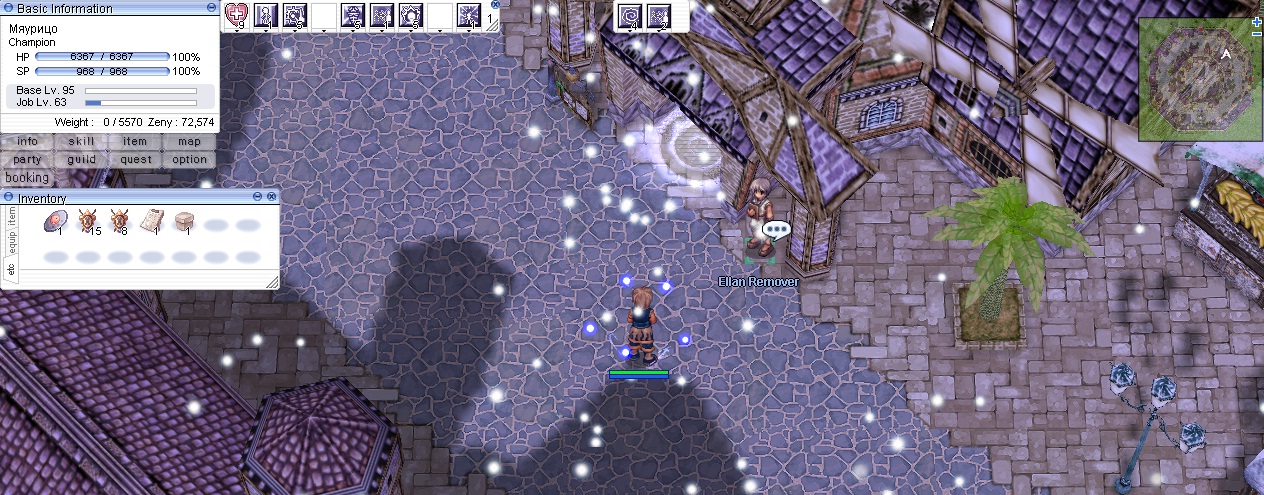Talk to the Ellan Remover NPC
The image size is (1264, 495).
pyautogui.click(x=757, y=225)
